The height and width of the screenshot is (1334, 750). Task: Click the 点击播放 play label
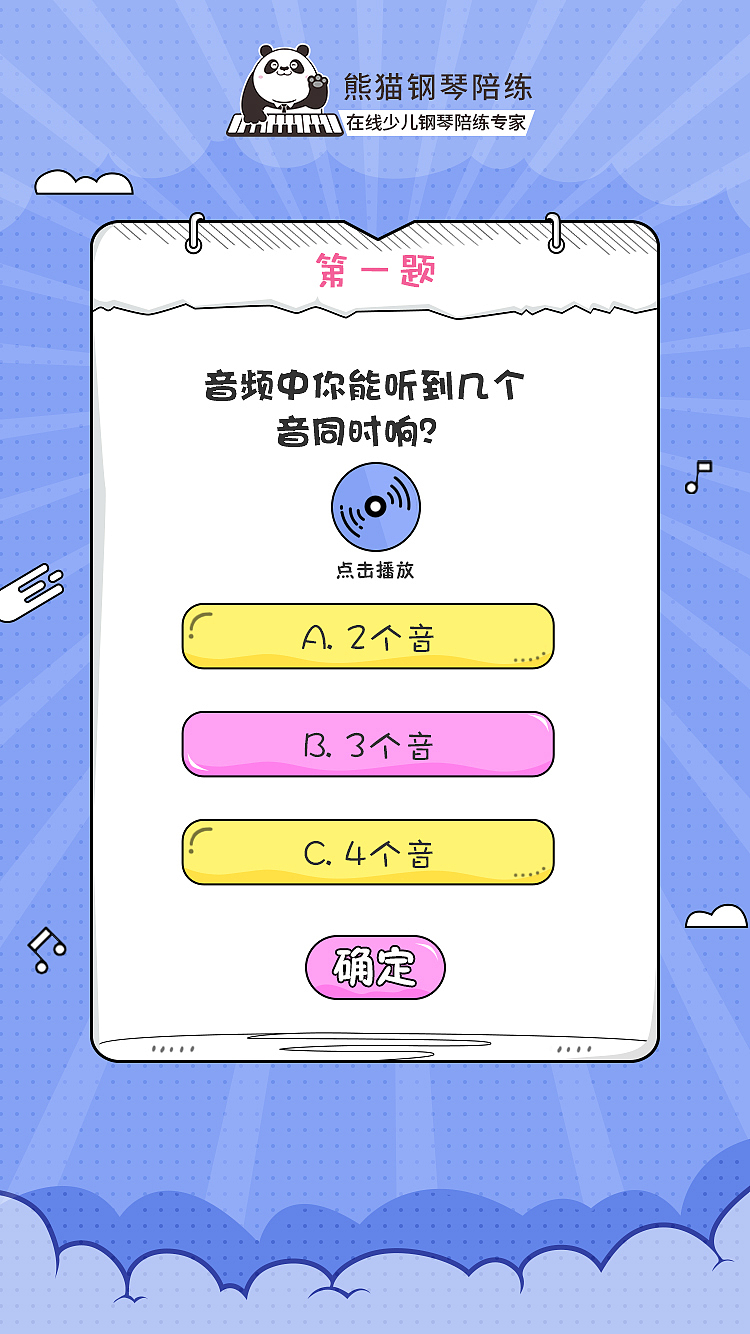[x=377, y=568]
